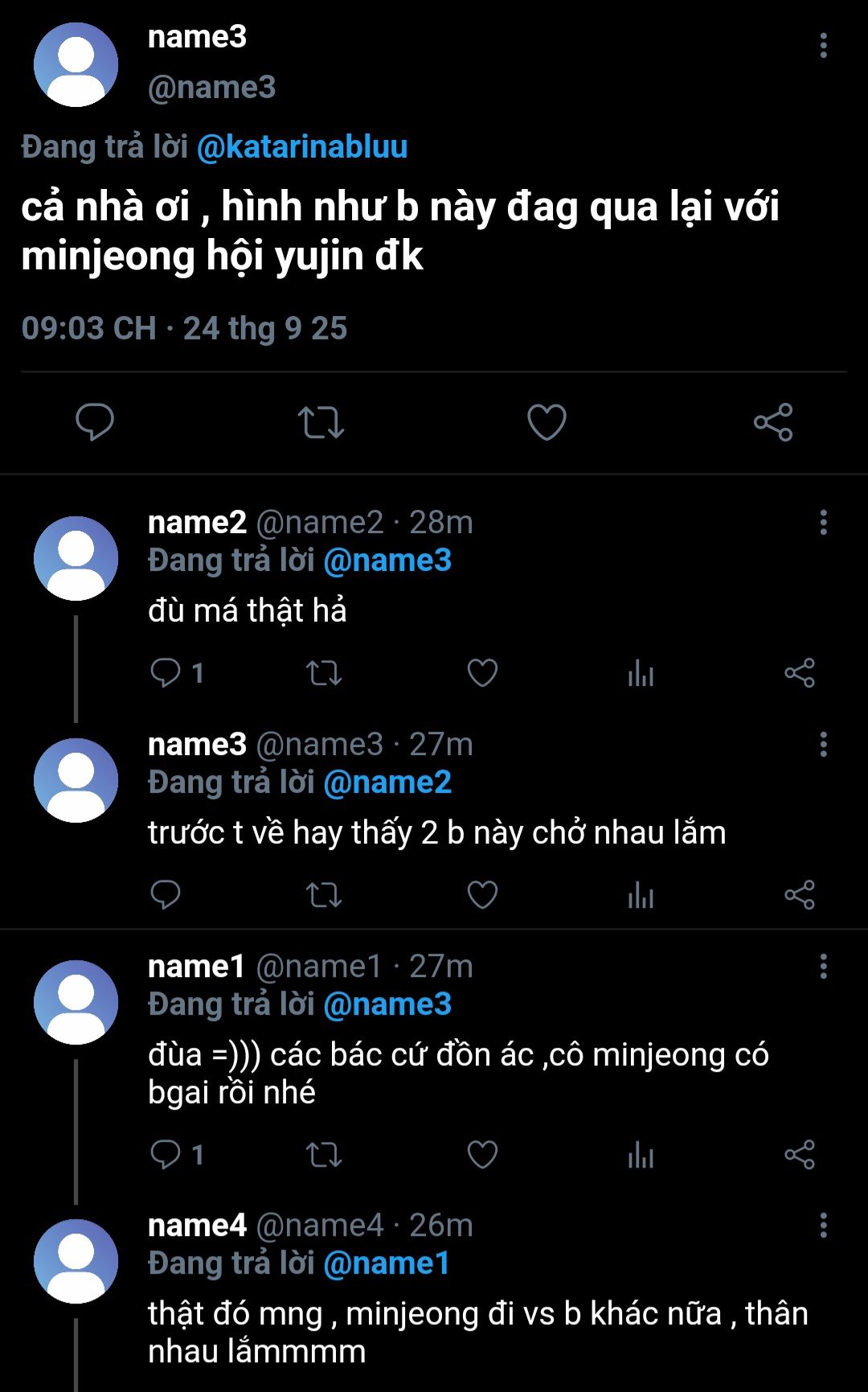Like name2's reply "đù má thật hả"
The image size is (868, 1392).
click(482, 673)
